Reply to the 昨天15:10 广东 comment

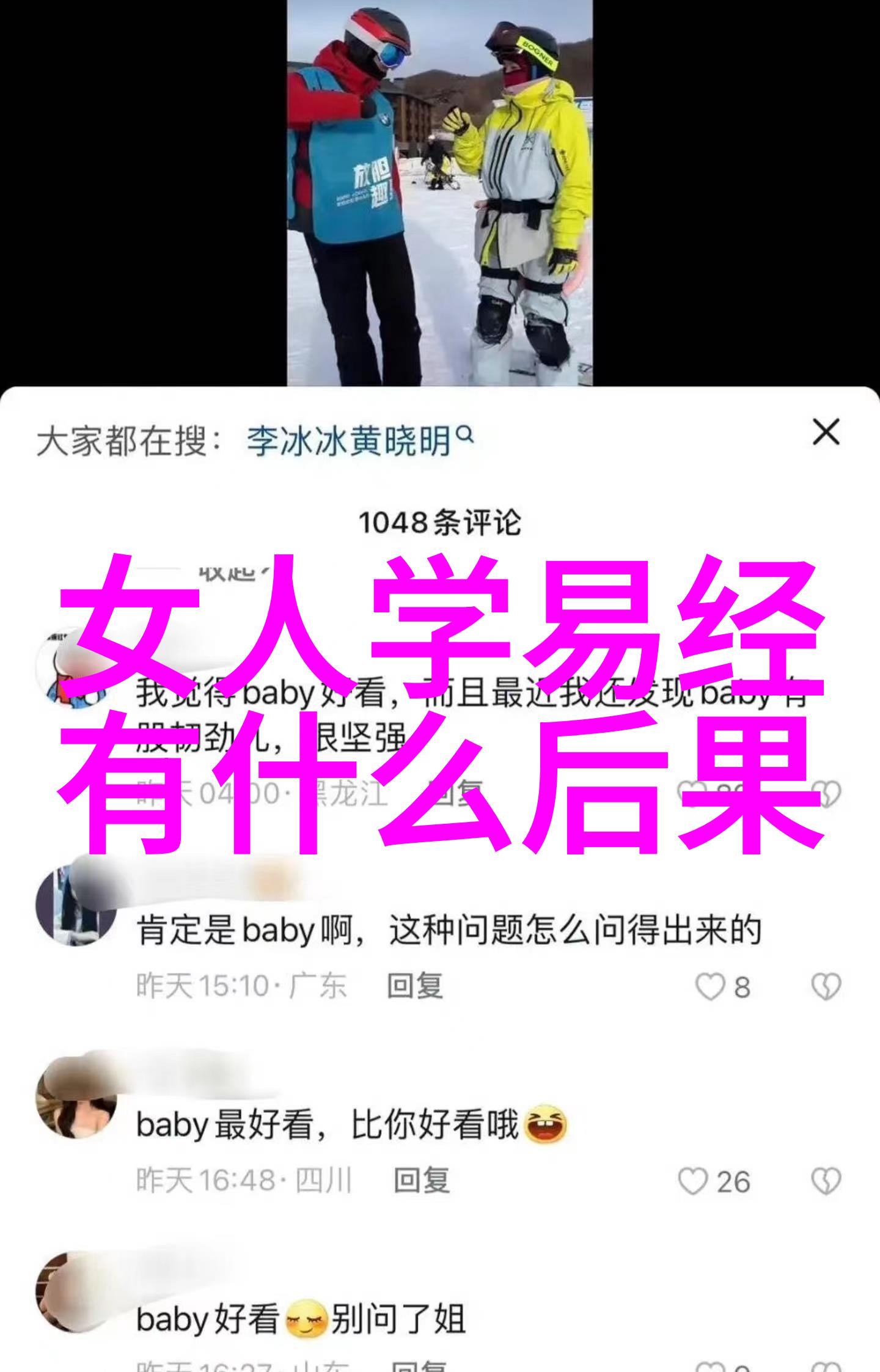point(415,986)
